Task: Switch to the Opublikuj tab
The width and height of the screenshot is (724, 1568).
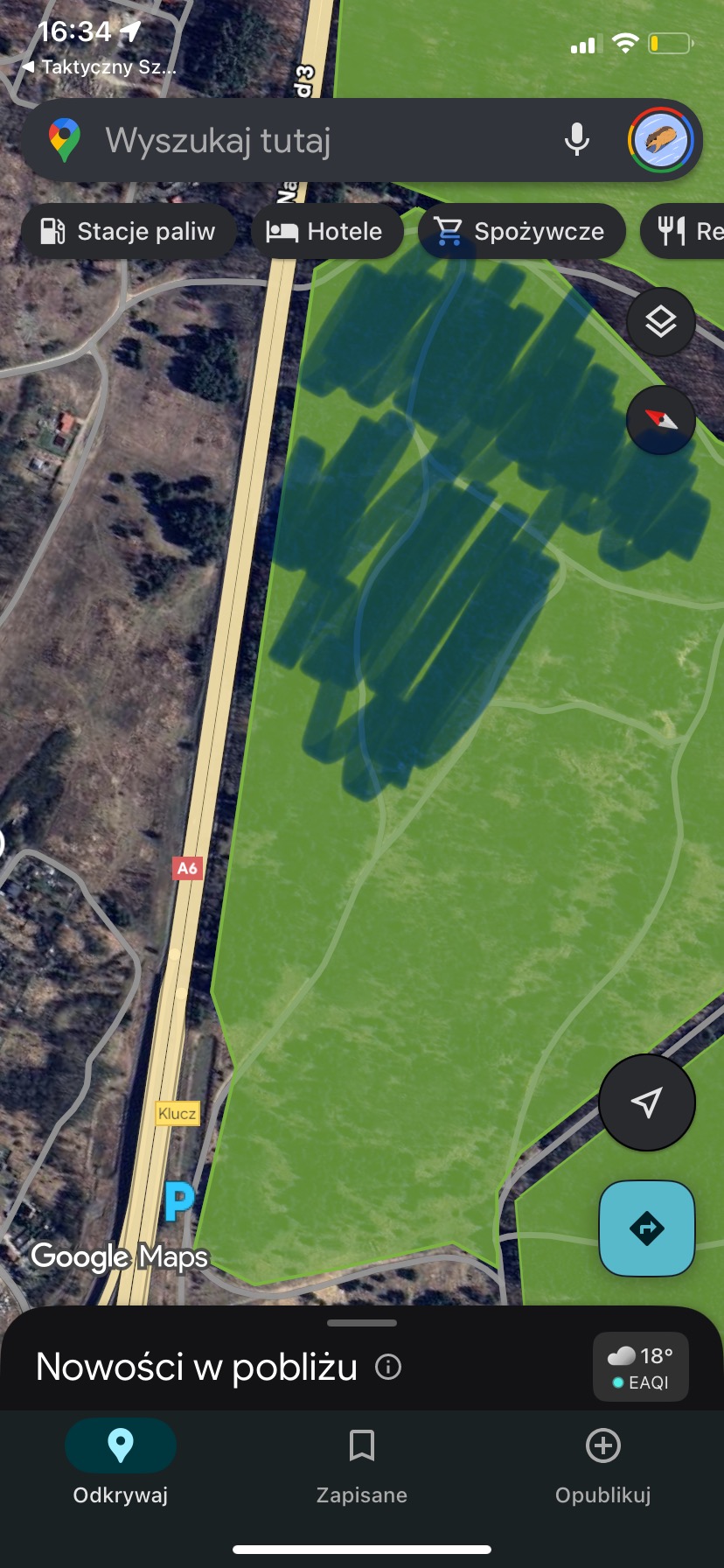Action: pos(603,1463)
